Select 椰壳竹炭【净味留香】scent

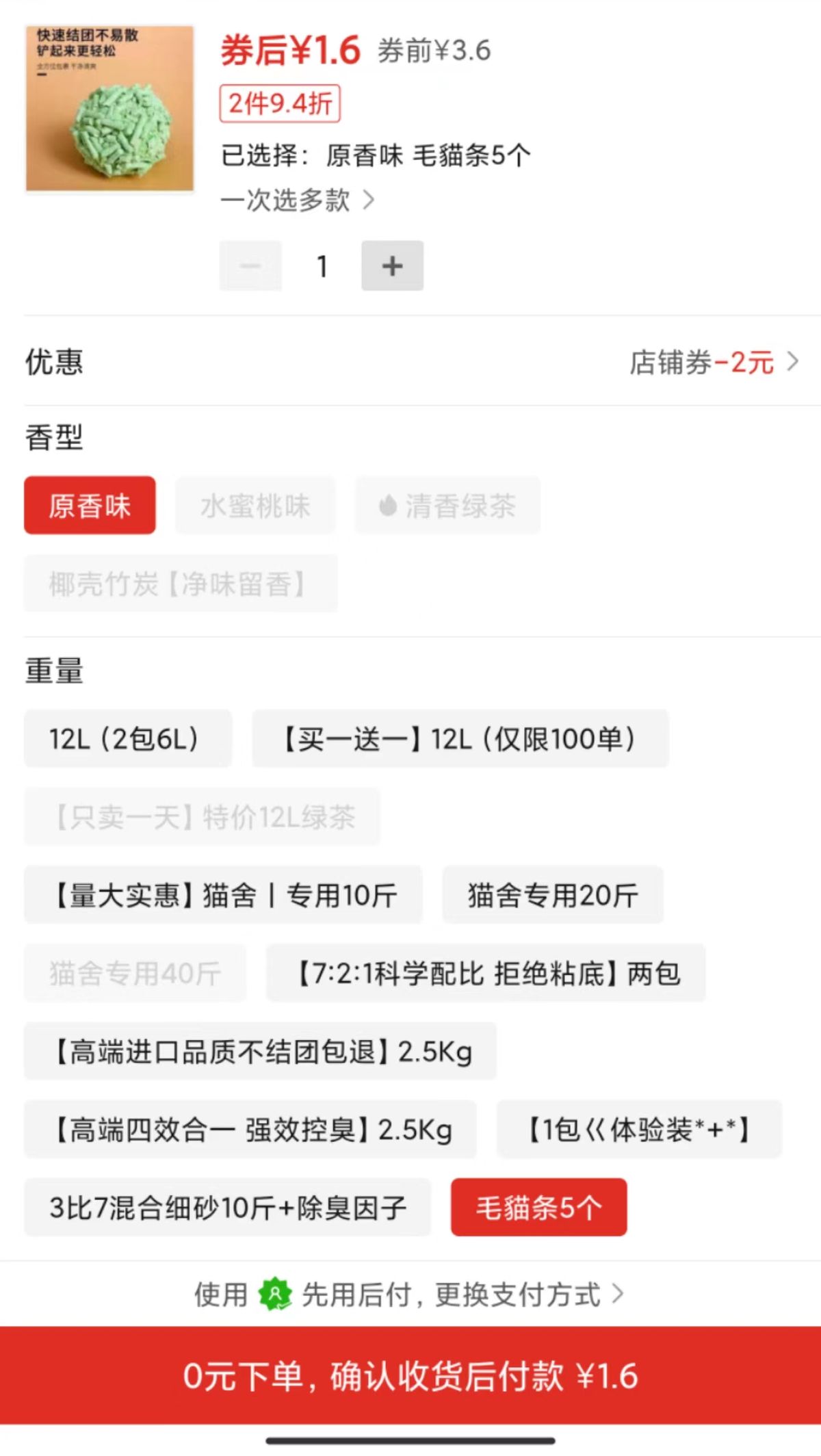coord(180,584)
